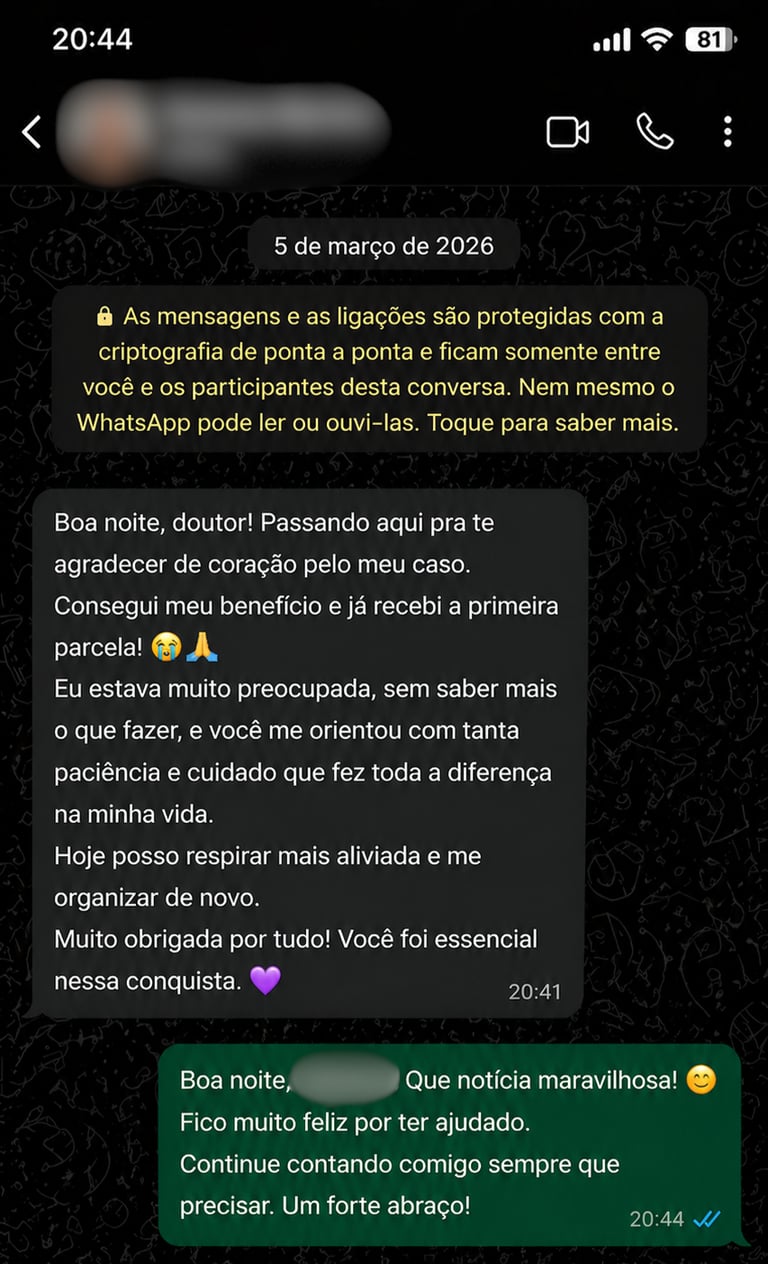Image resolution: width=768 pixels, height=1264 pixels.
Task: Go back to the chat list
Action: click(x=32, y=132)
